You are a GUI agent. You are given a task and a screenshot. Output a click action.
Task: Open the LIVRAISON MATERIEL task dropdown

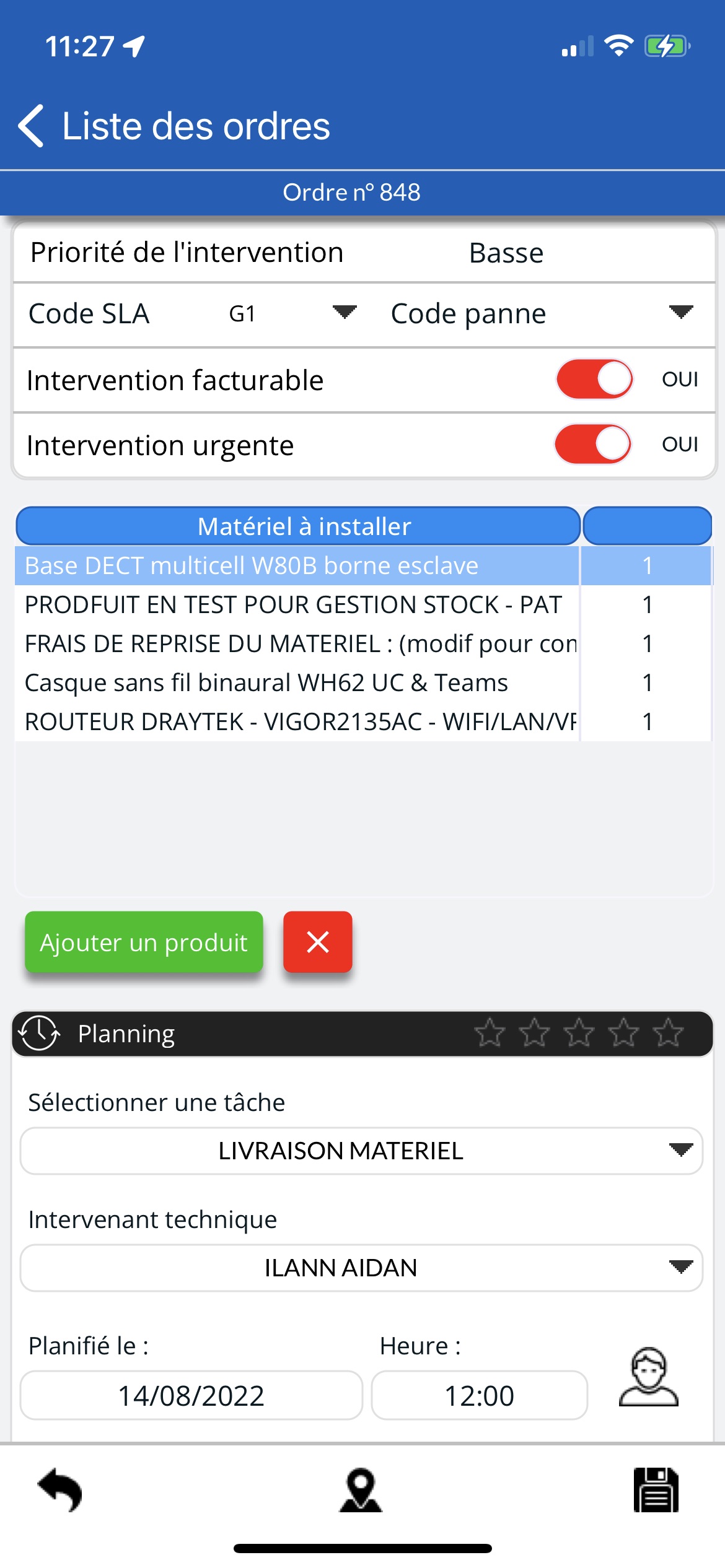(x=362, y=1151)
